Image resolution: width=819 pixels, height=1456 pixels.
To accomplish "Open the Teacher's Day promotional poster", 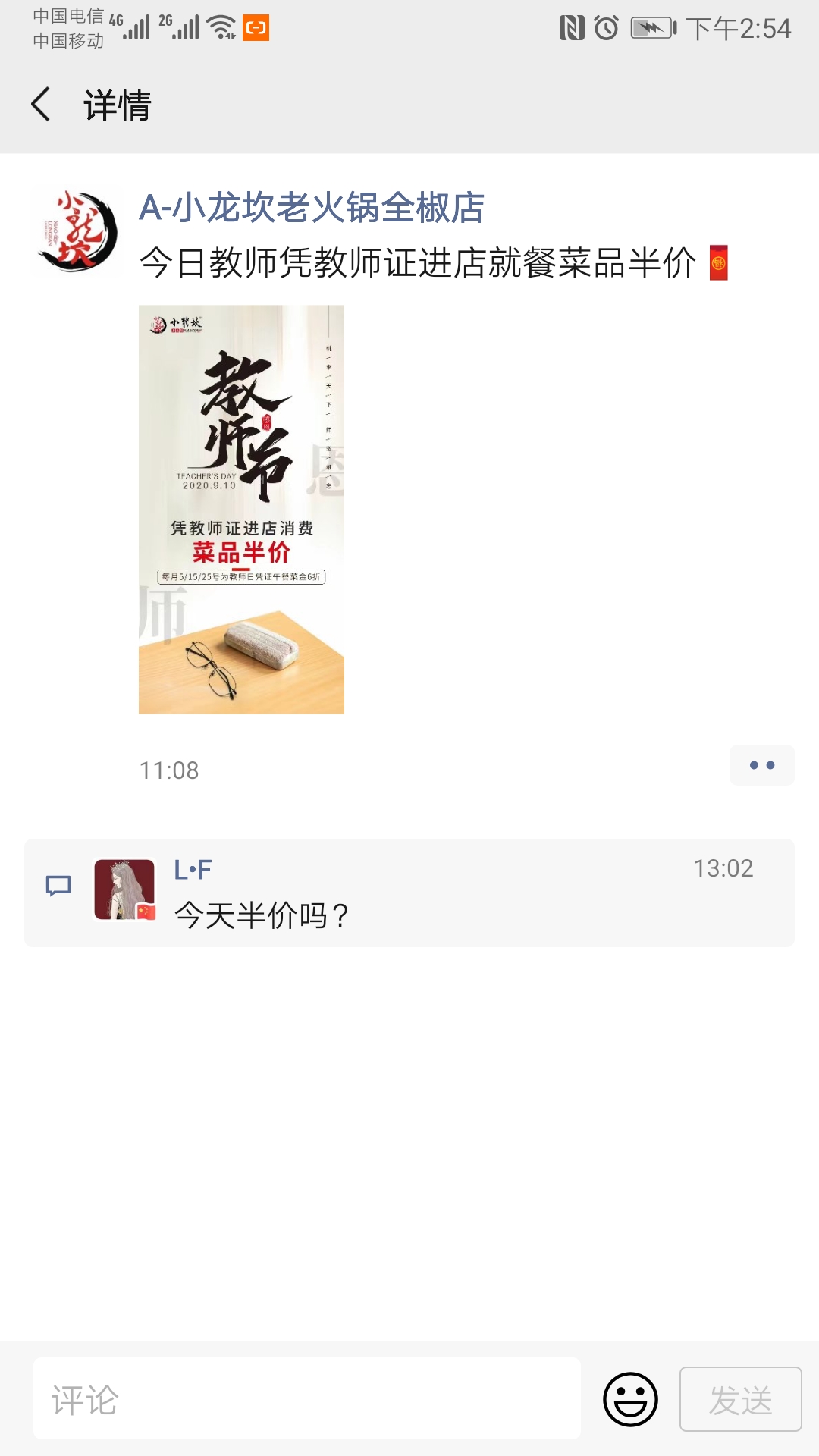I will point(241,508).
